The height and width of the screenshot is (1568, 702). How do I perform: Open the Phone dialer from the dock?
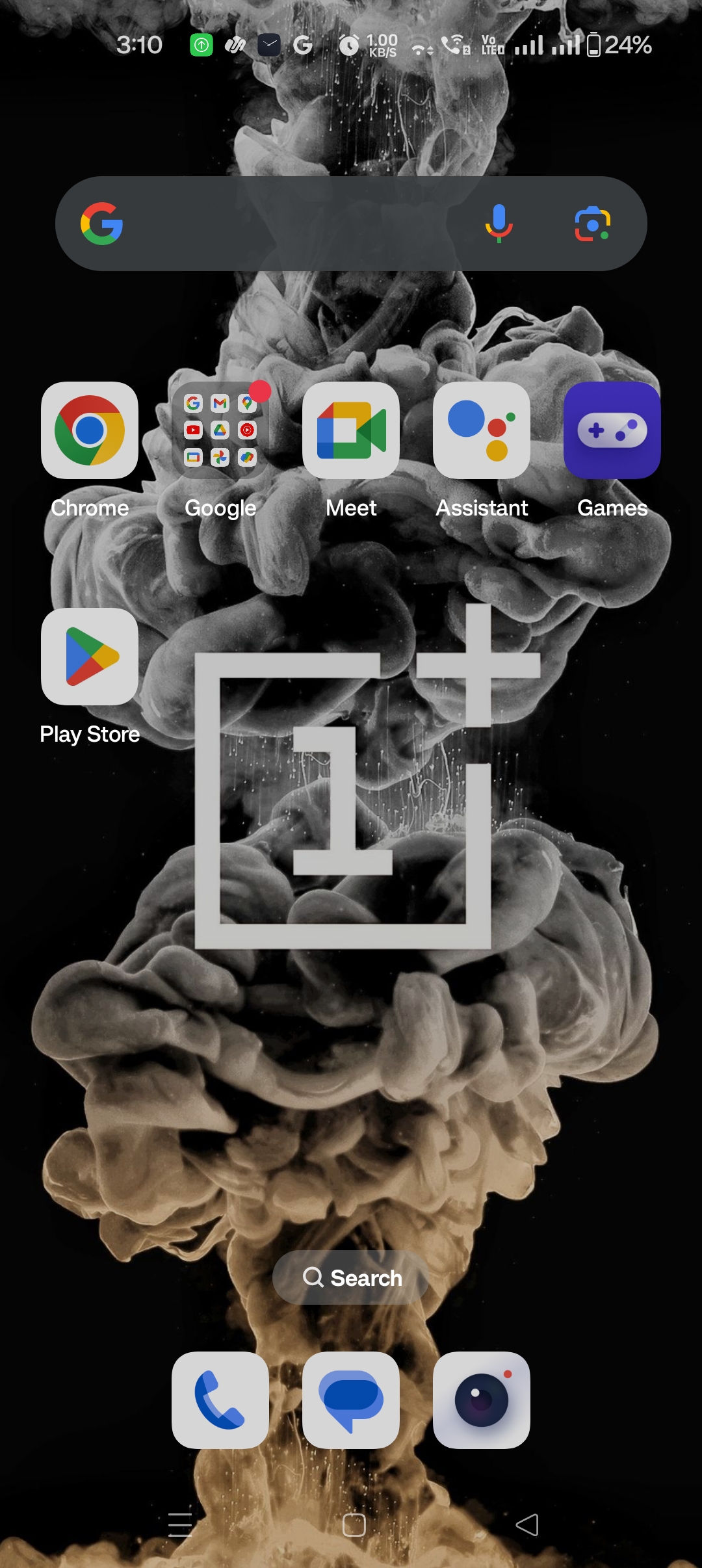tap(220, 1400)
